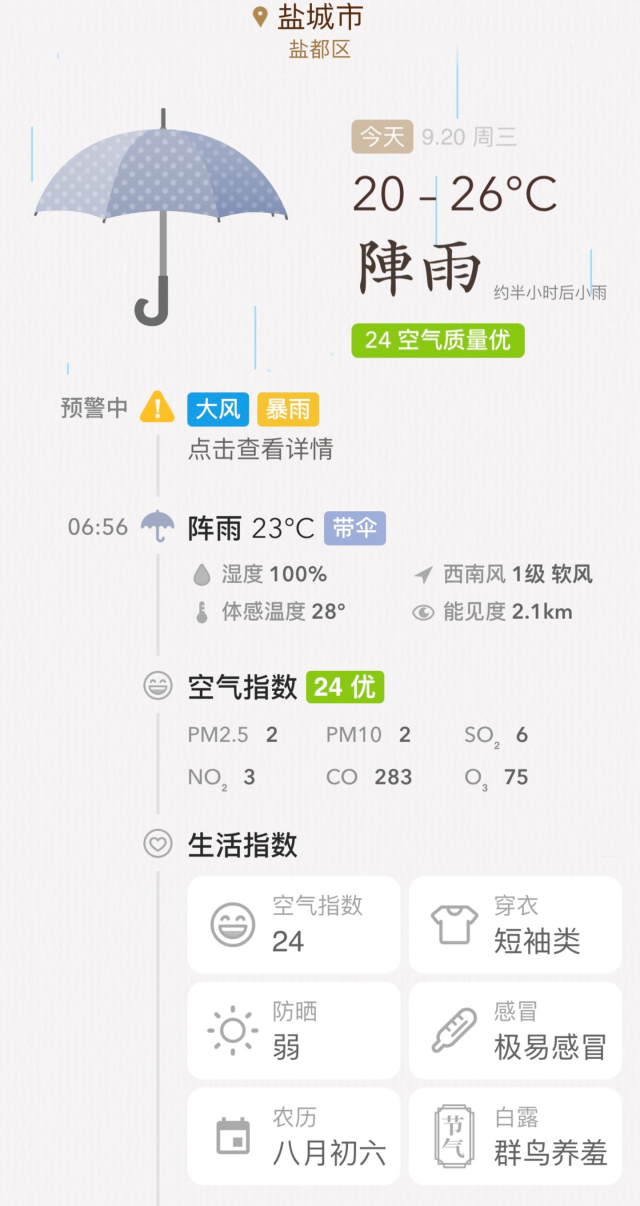Open the 暴雨 warning tag
This screenshot has height=1206, width=640.
point(287,409)
